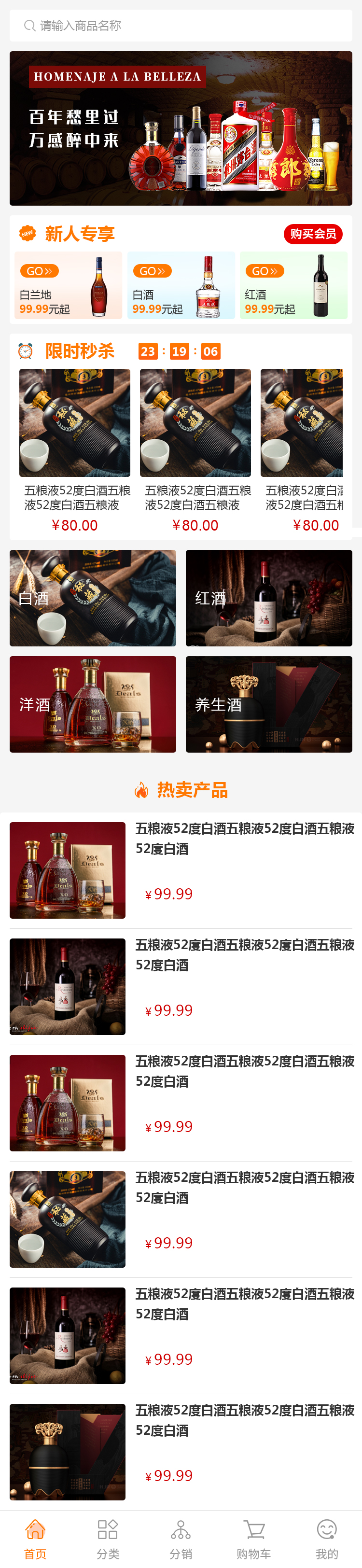Open the top promotional liquor banner
The width and height of the screenshot is (362, 1568).
point(181,128)
